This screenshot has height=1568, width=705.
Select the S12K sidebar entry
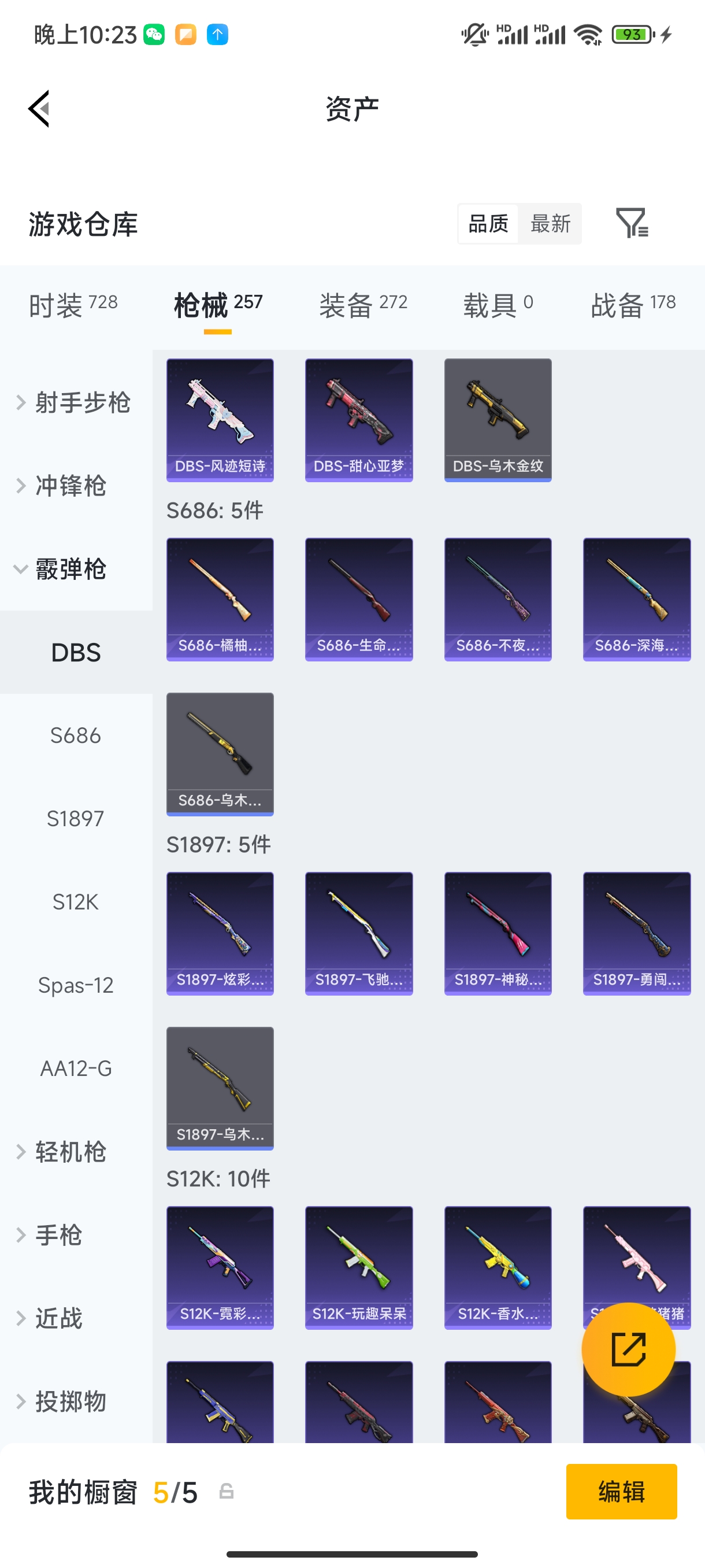76,902
